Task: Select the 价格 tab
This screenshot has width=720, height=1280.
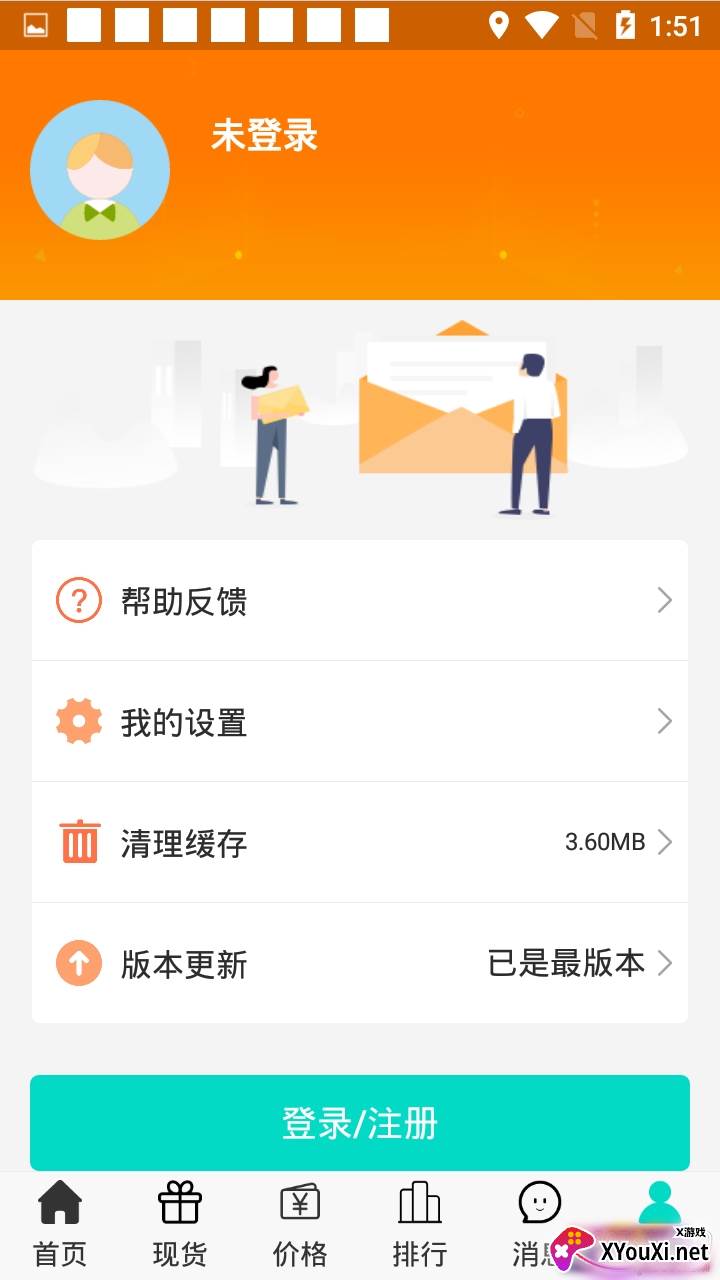Action: coord(300,1224)
